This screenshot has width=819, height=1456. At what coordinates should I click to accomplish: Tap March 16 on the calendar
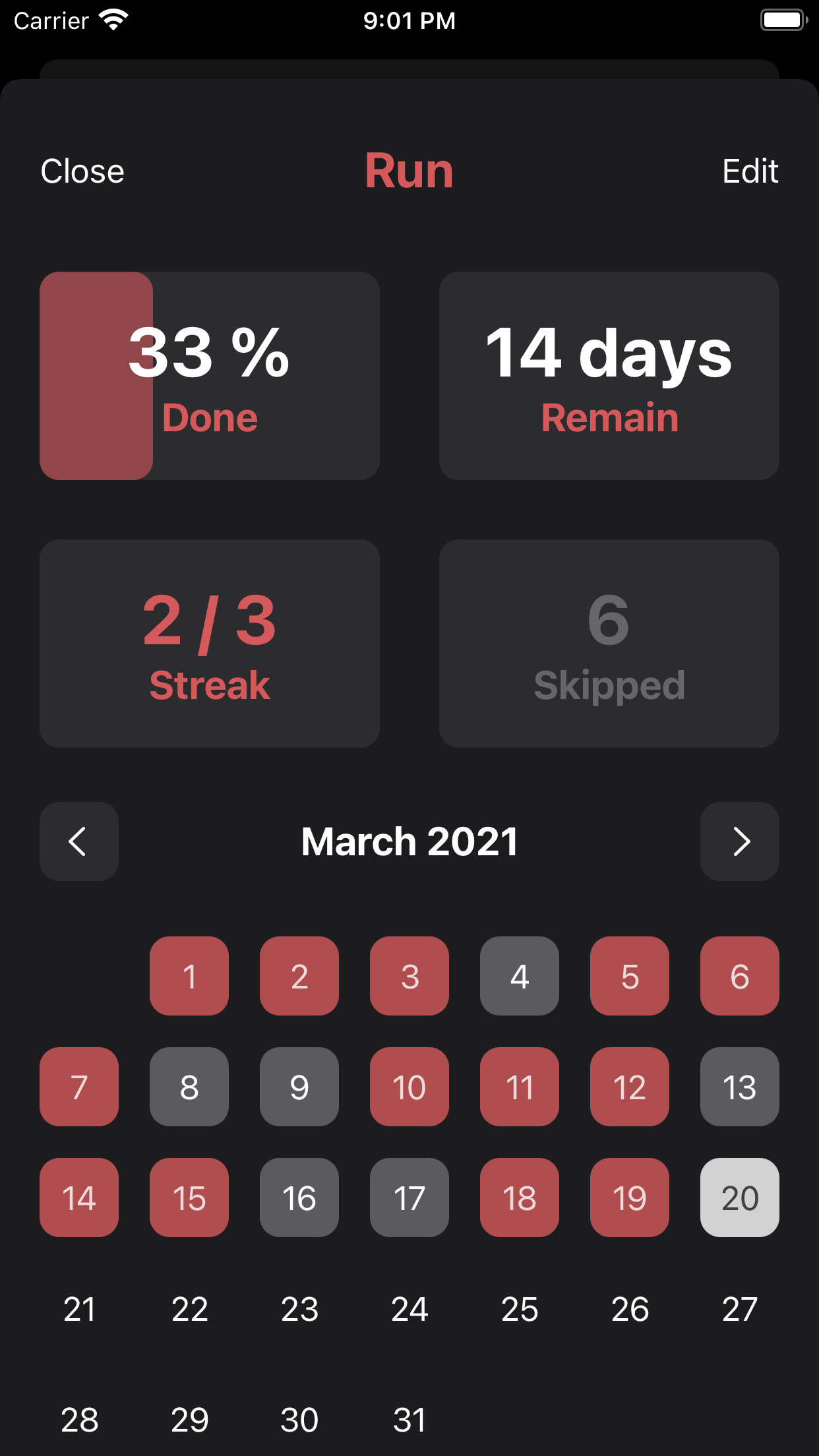[299, 1198]
